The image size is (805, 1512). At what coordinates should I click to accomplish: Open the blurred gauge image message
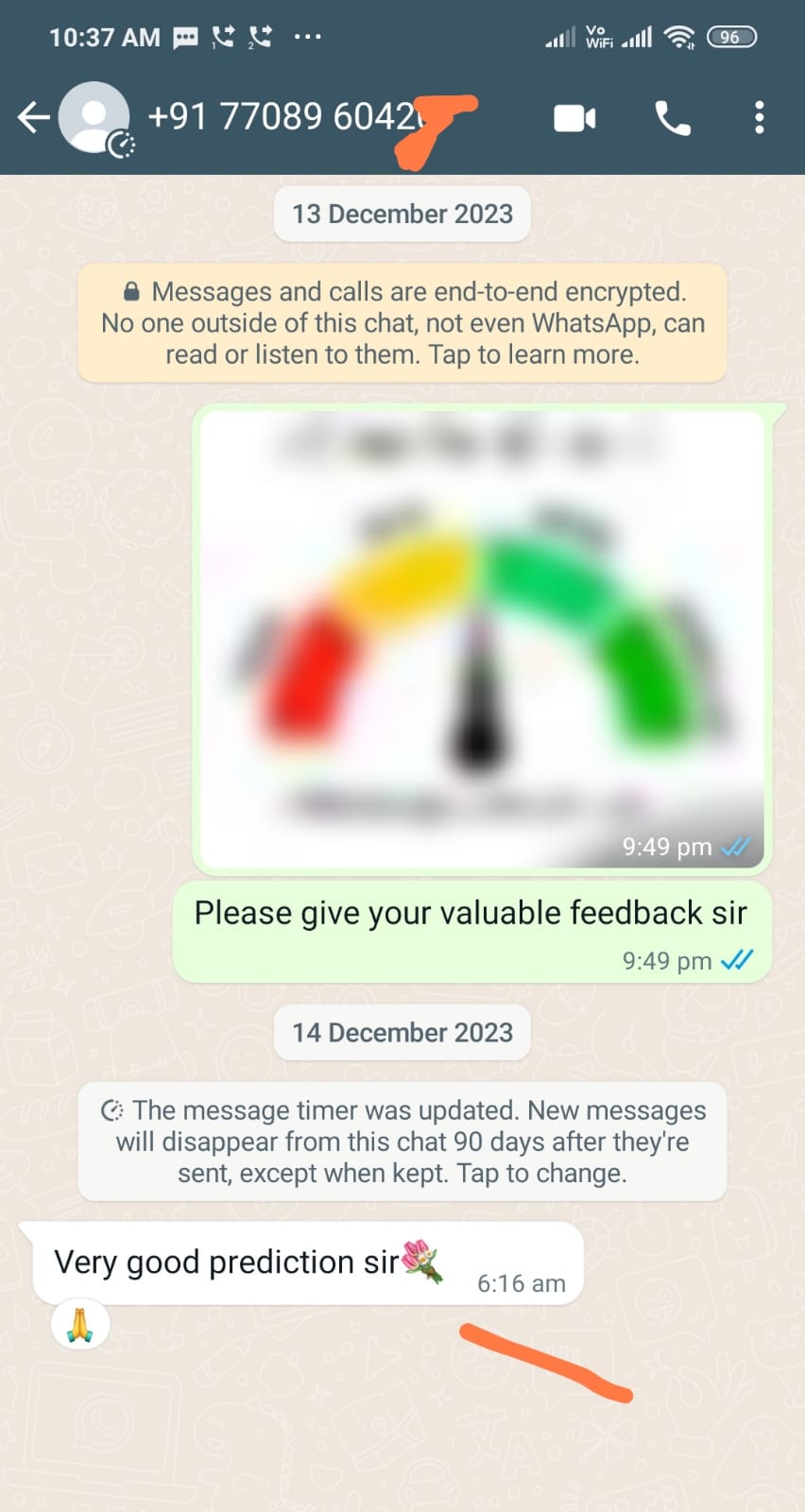click(x=482, y=638)
